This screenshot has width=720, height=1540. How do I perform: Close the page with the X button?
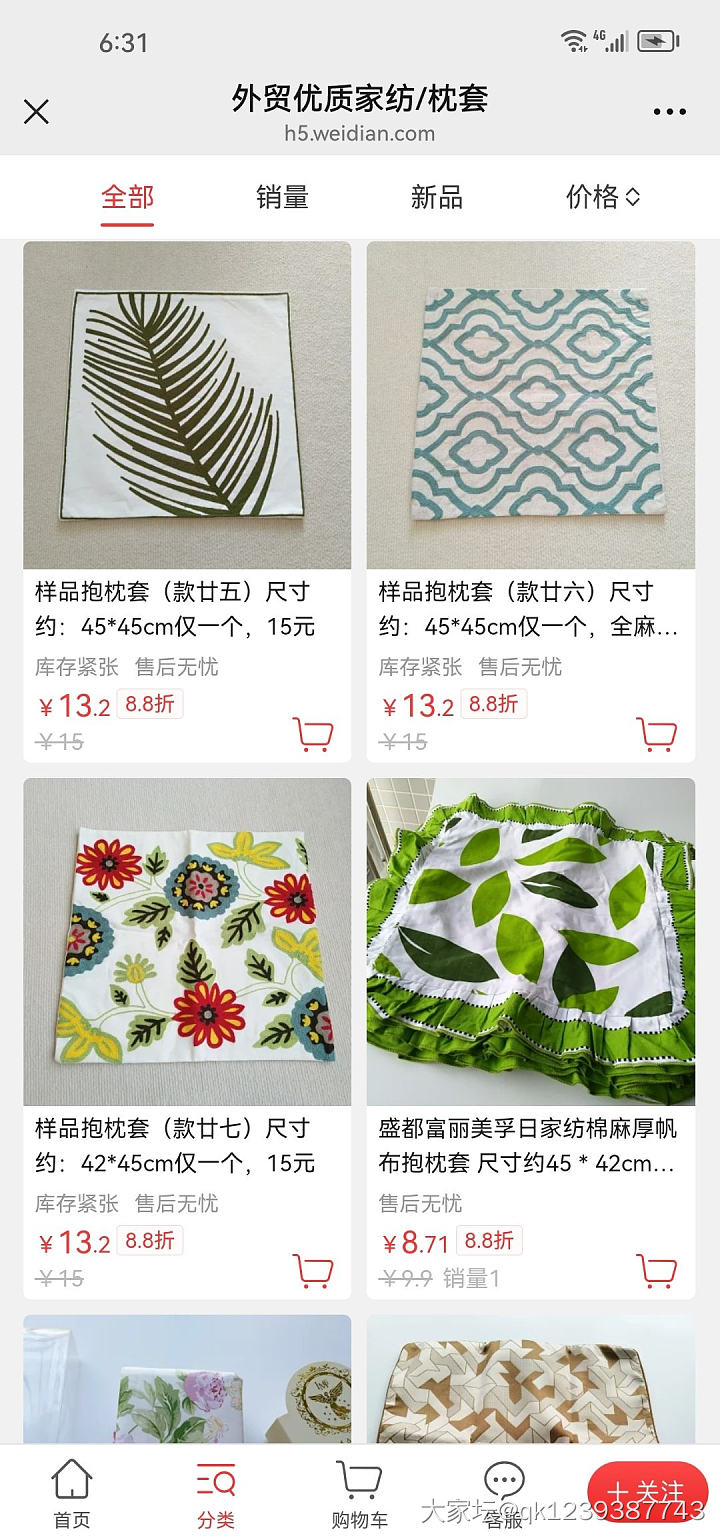[x=37, y=113]
